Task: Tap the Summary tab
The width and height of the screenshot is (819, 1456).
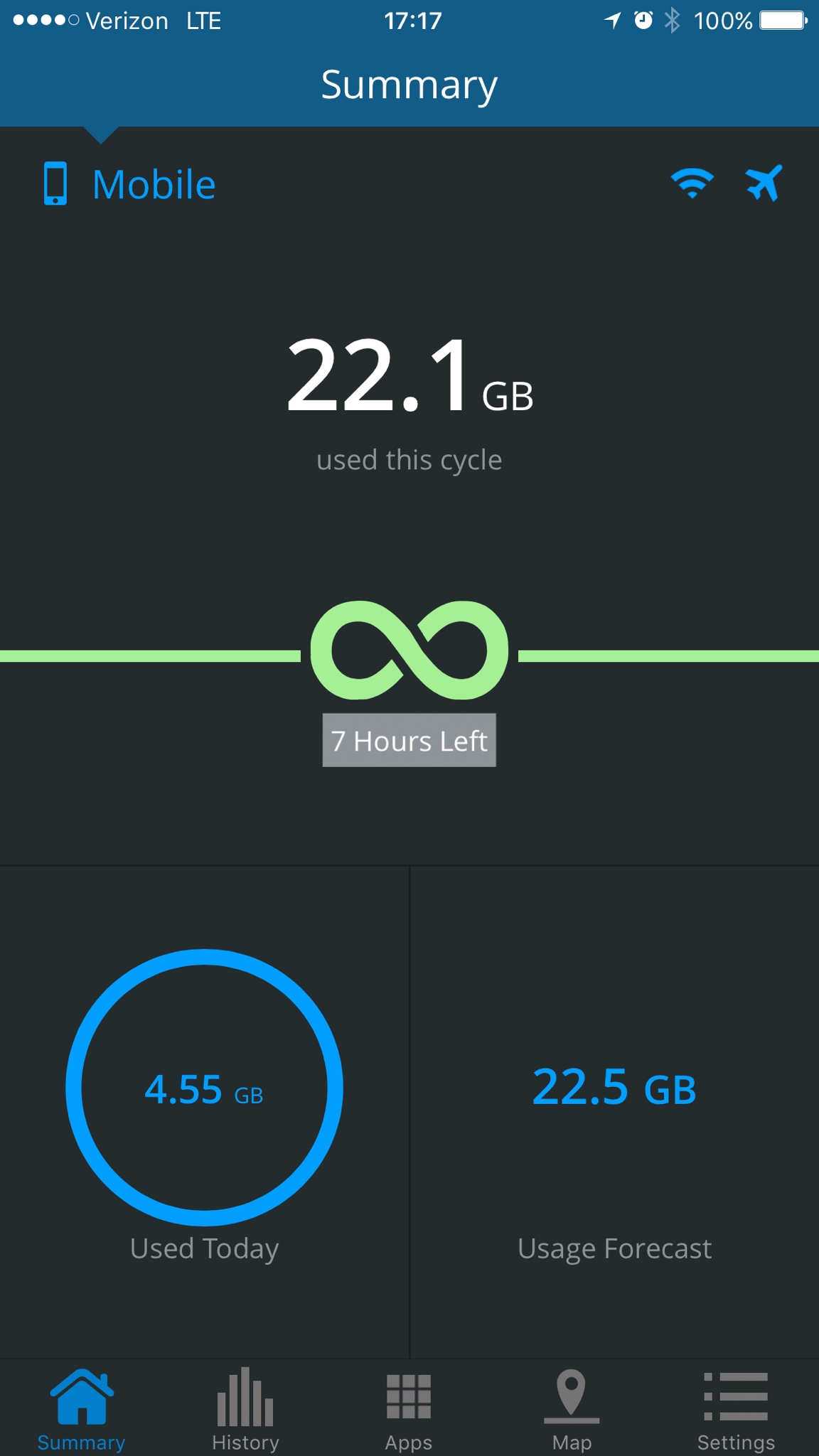Action: pos(81,1410)
